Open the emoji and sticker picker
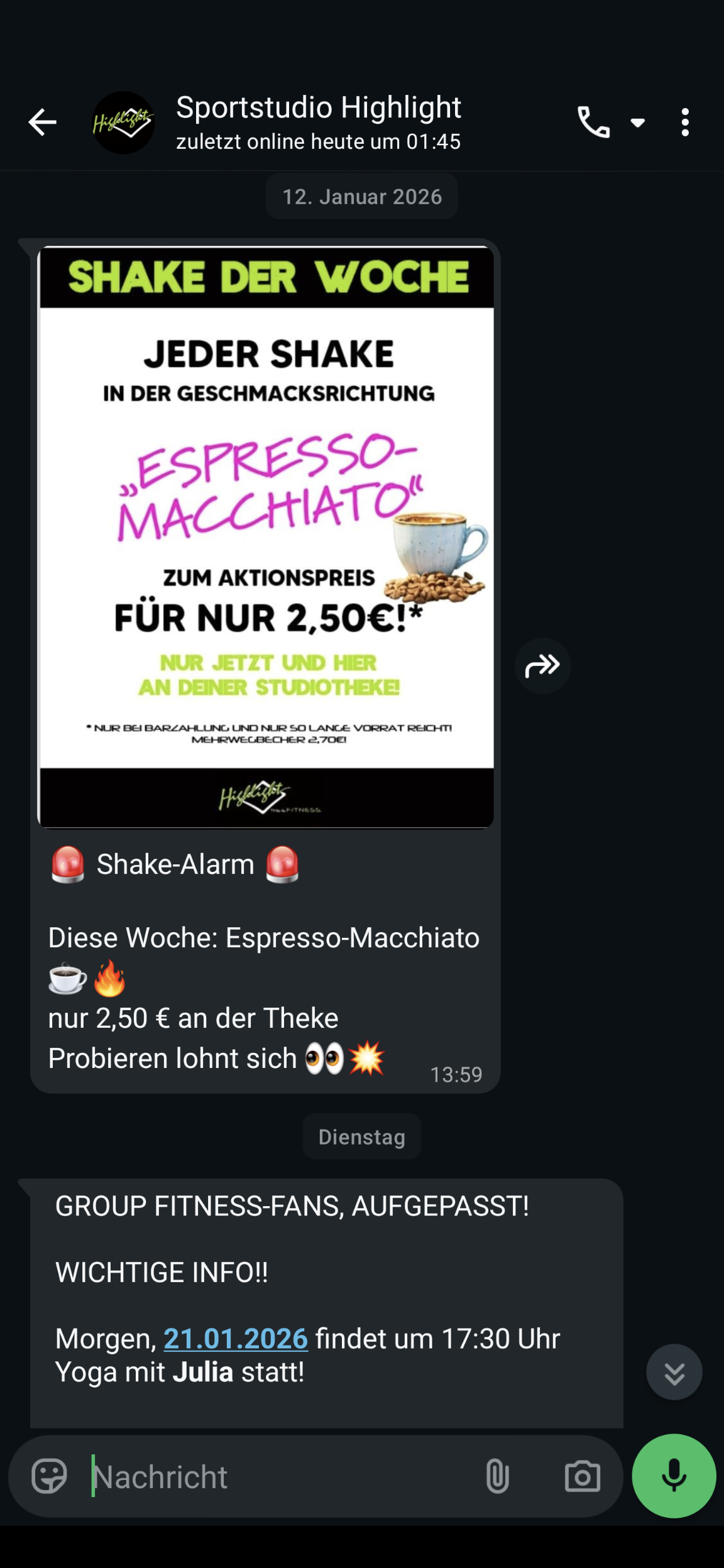This screenshot has height=1568, width=724. point(49,1476)
